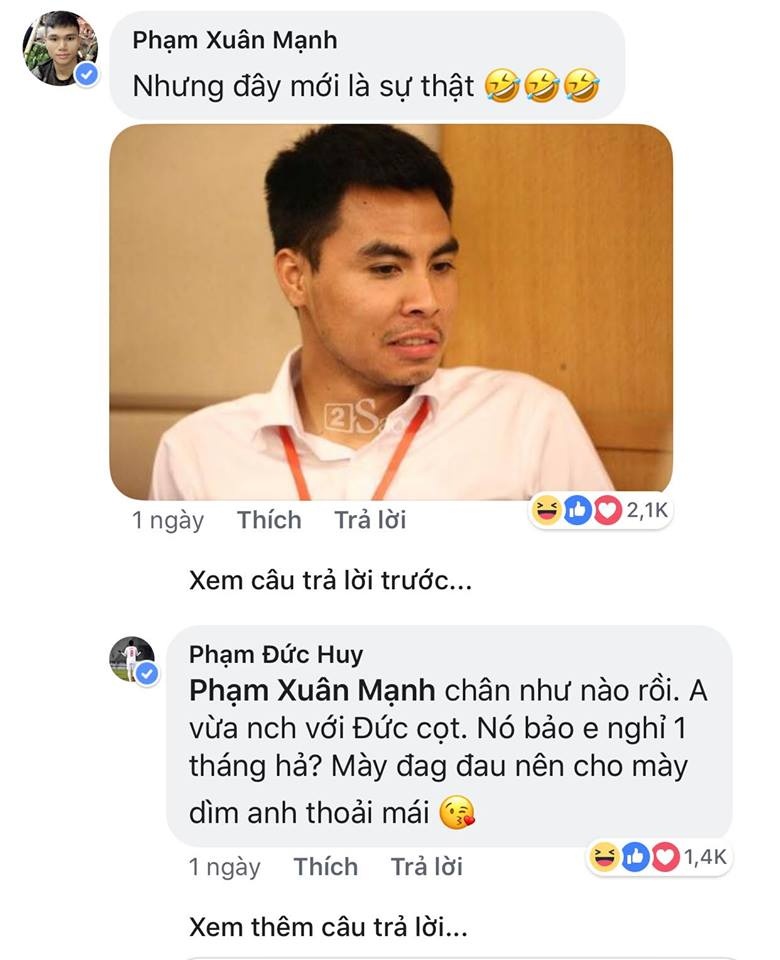Open Phạm Đức Huy's profile name link
The height and width of the screenshot is (960, 780).
point(276,655)
